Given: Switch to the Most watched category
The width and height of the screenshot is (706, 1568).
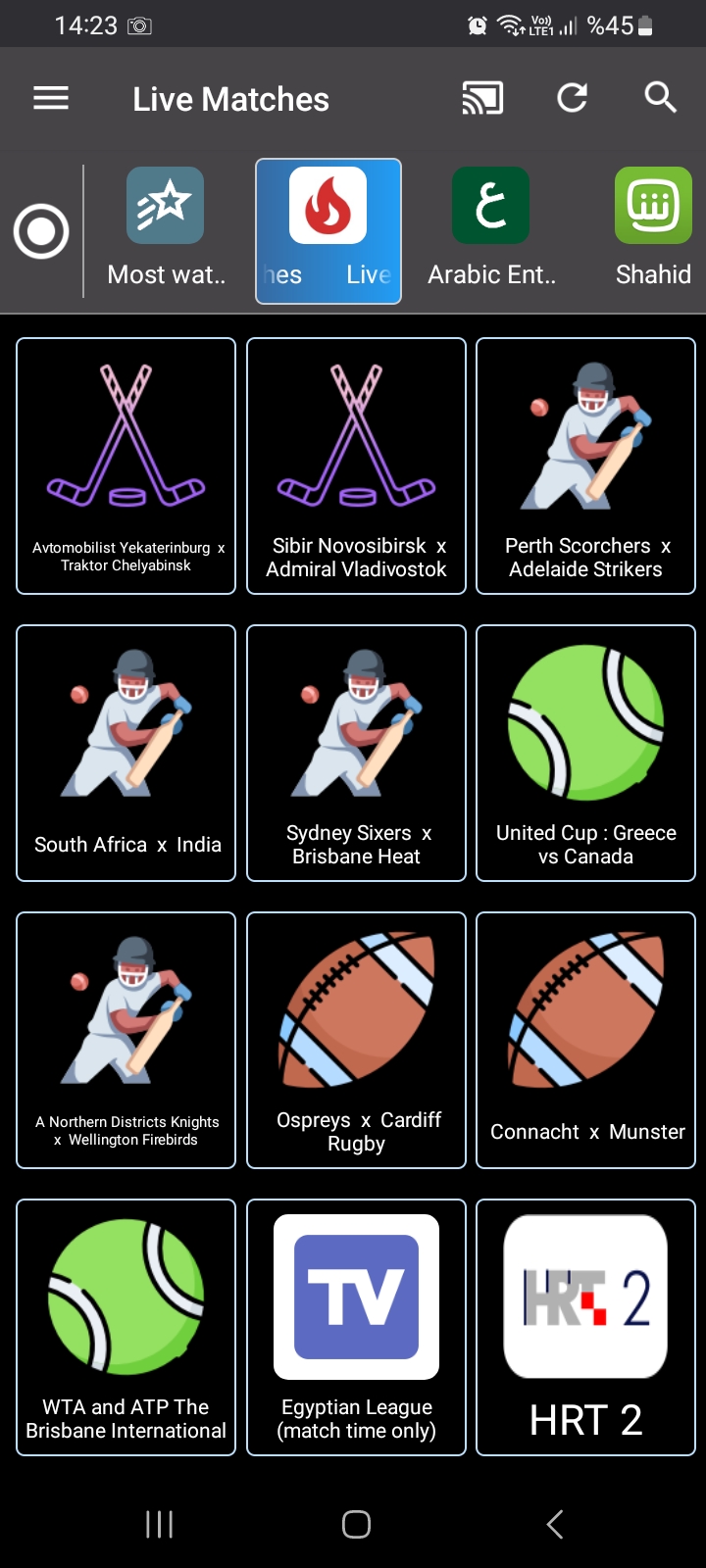Looking at the screenshot, I should [x=166, y=231].
